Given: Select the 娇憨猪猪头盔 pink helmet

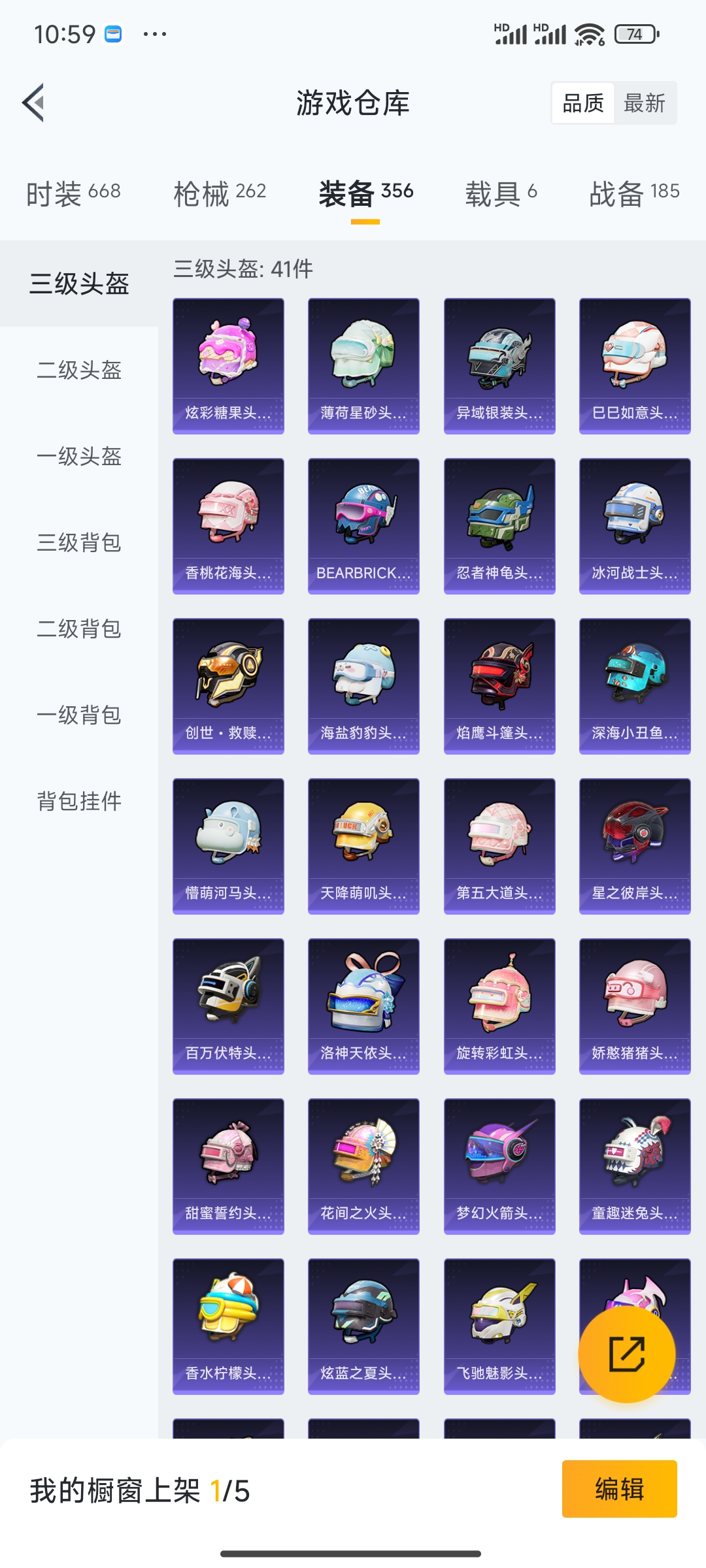Looking at the screenshot, I should click(633, 1006).
